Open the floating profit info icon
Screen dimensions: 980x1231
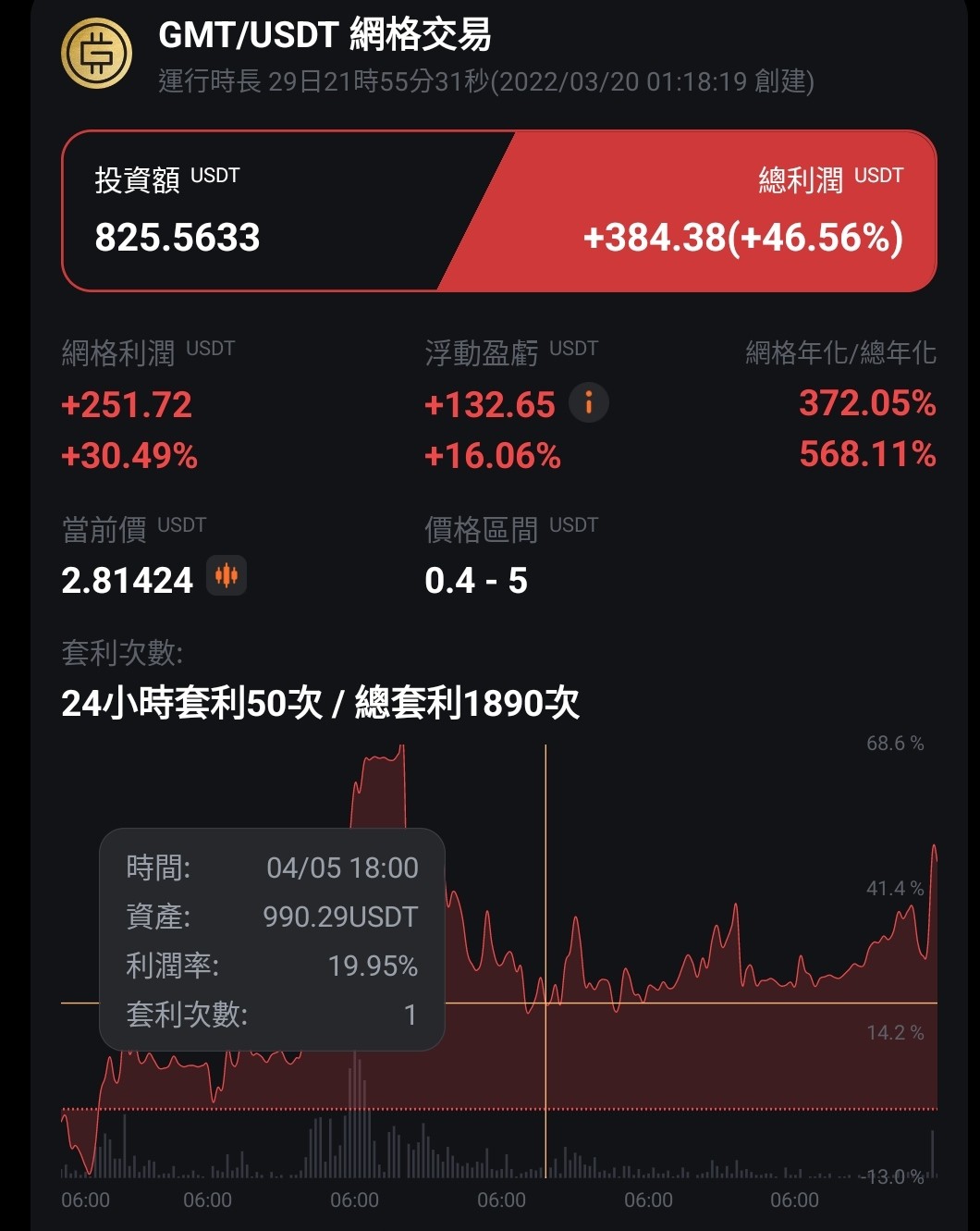click(589, 402)
